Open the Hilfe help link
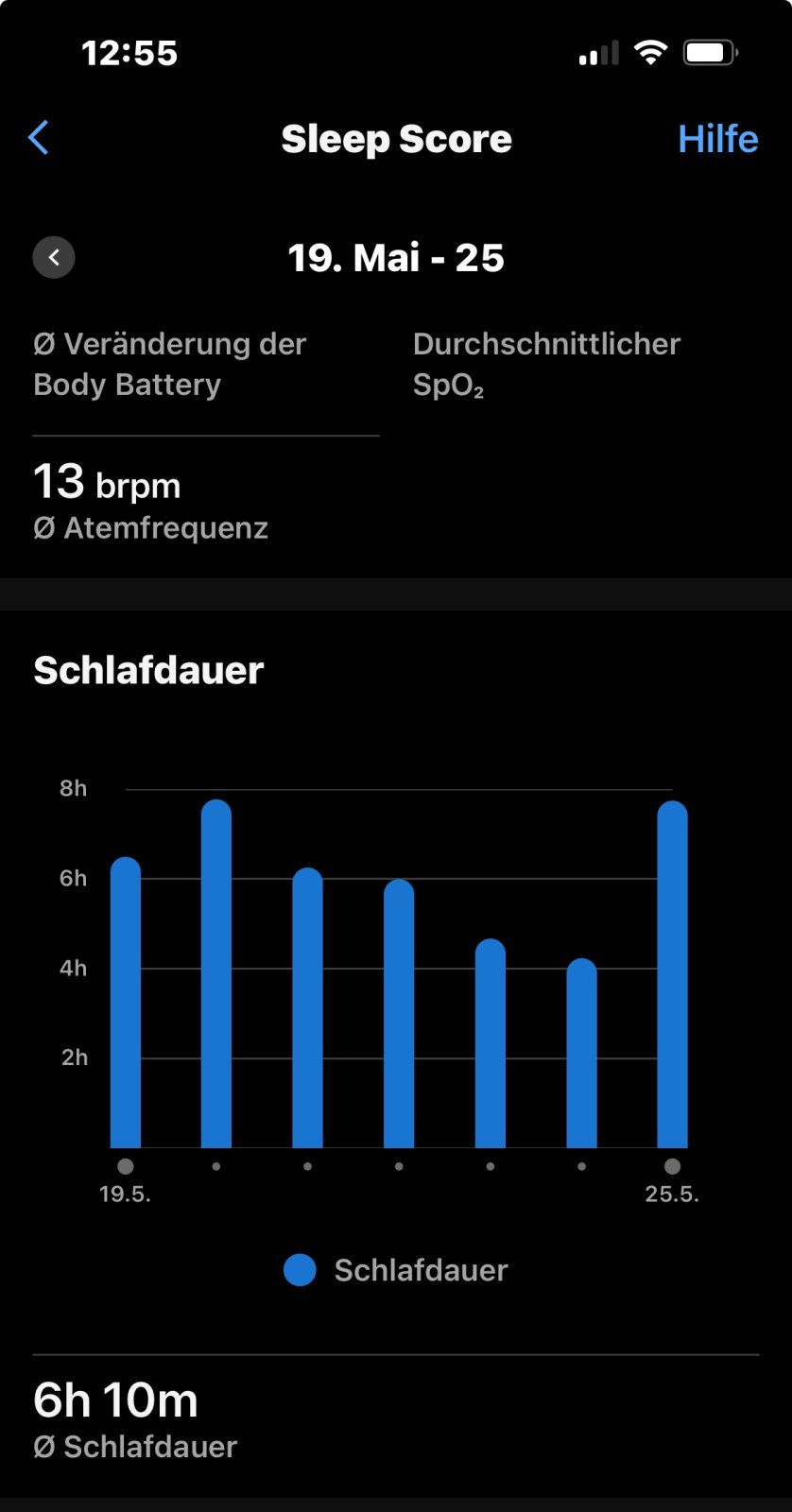The image size is (792, 1512). [717, 139]
